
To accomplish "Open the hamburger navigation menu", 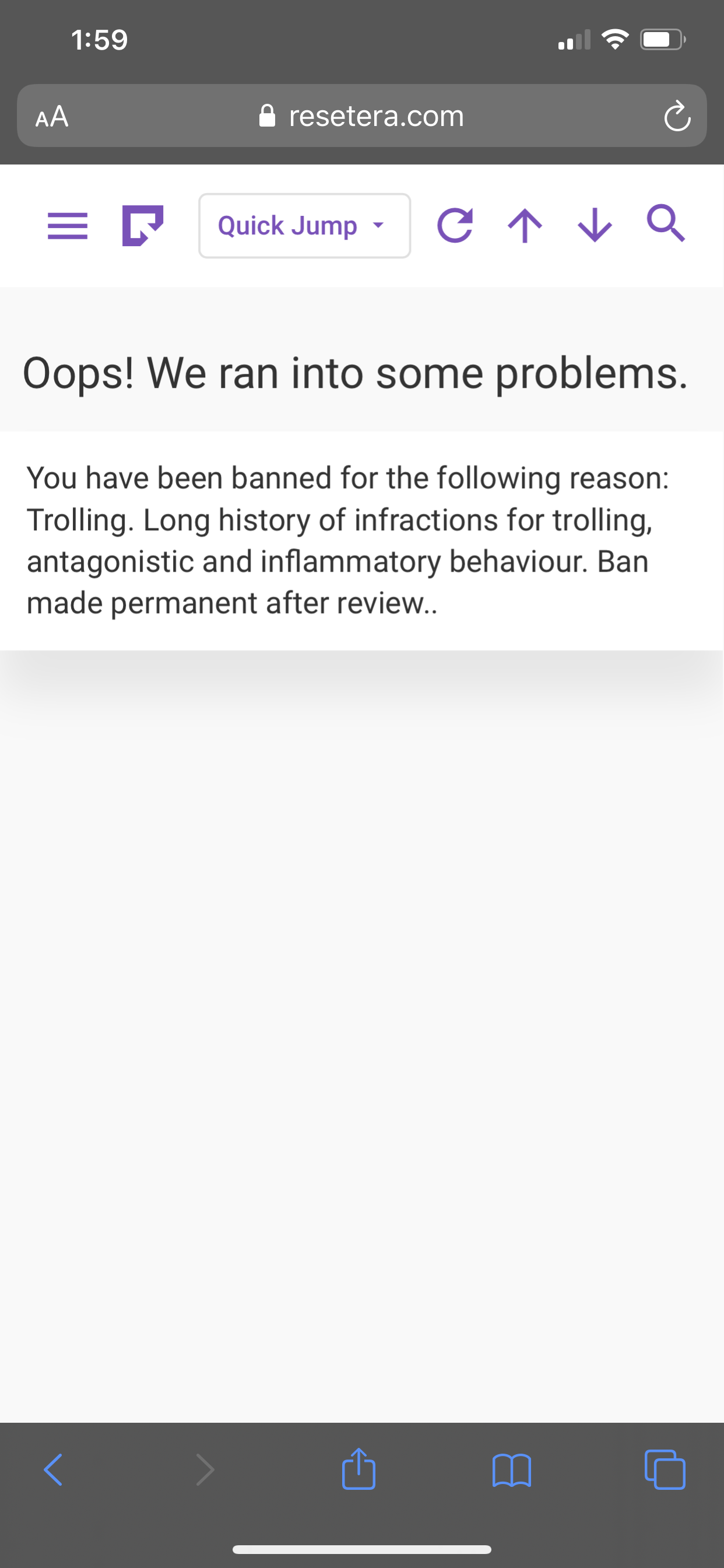I will (68, 226).
